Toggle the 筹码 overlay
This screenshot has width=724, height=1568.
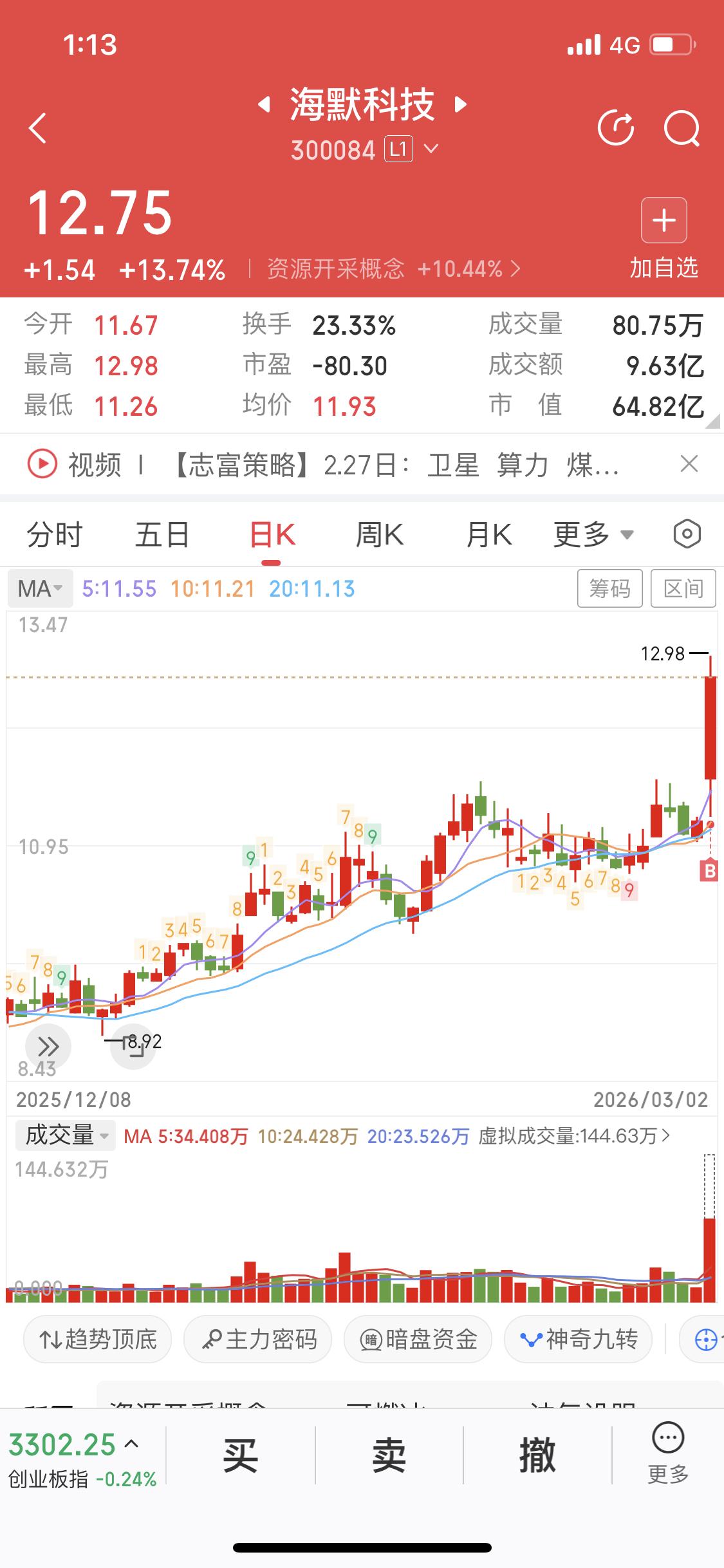click(609, 588)
